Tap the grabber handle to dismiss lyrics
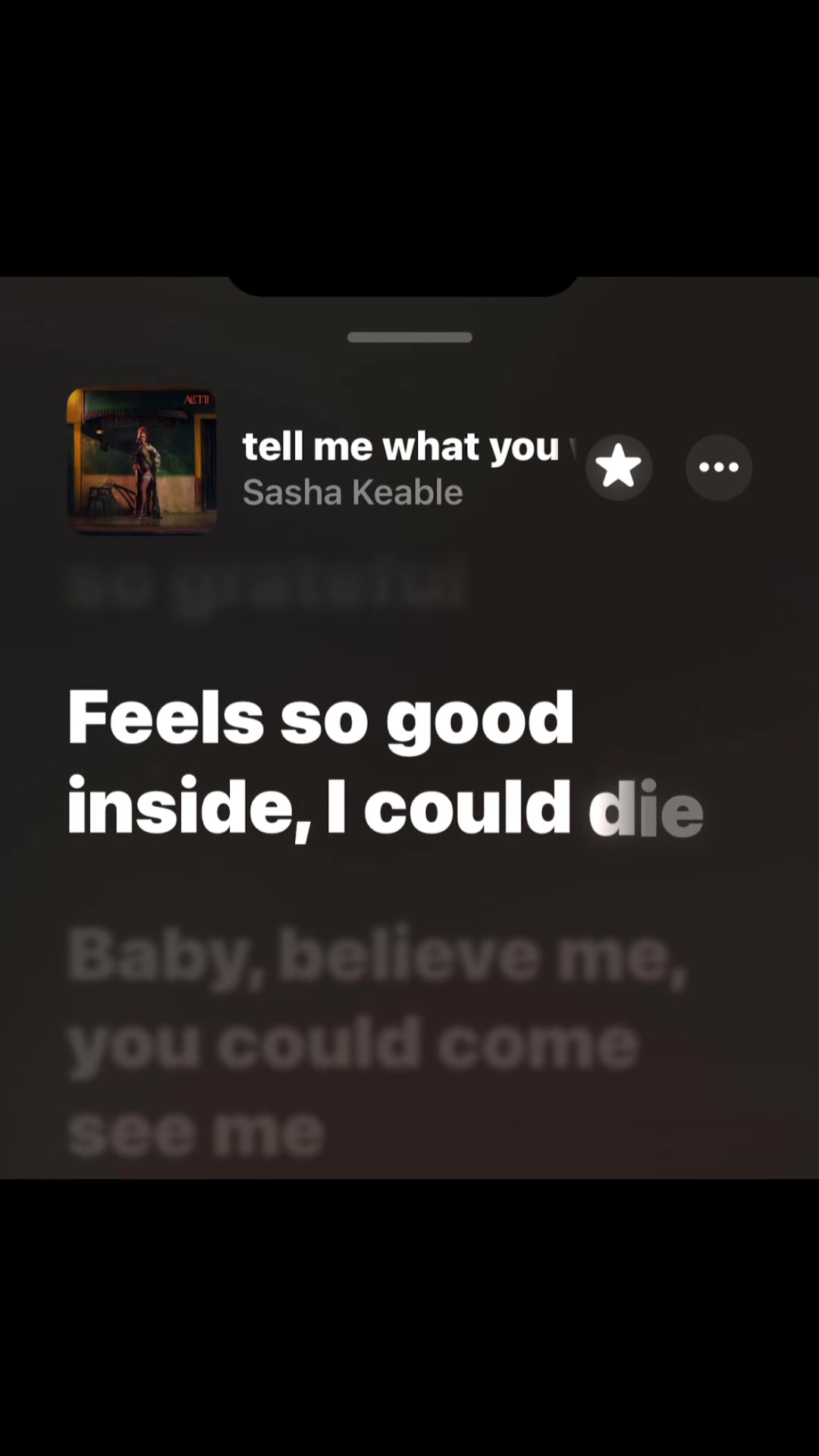Viewport: 819px width, 1456px height. [x=409, y=337]
